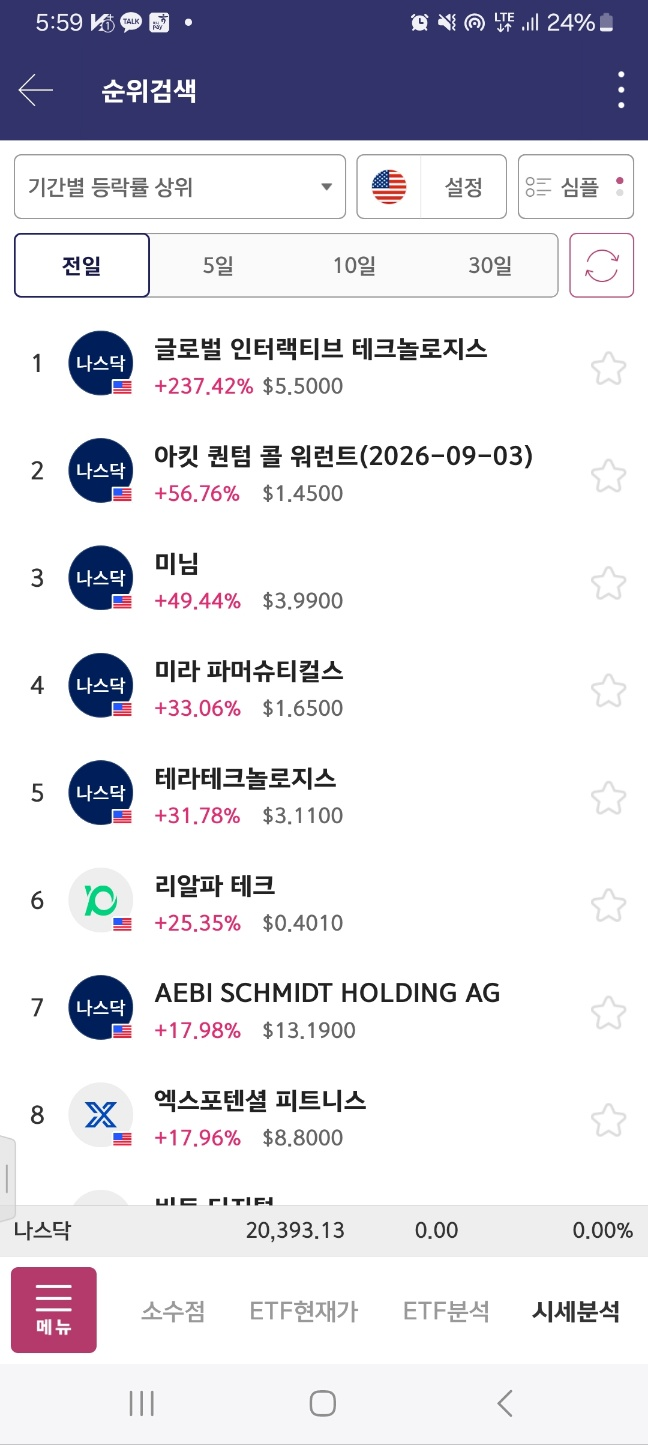This screenshot has width=648, height=1445.
Task: Select the 5일 period tab
Action: coord(217,266)
